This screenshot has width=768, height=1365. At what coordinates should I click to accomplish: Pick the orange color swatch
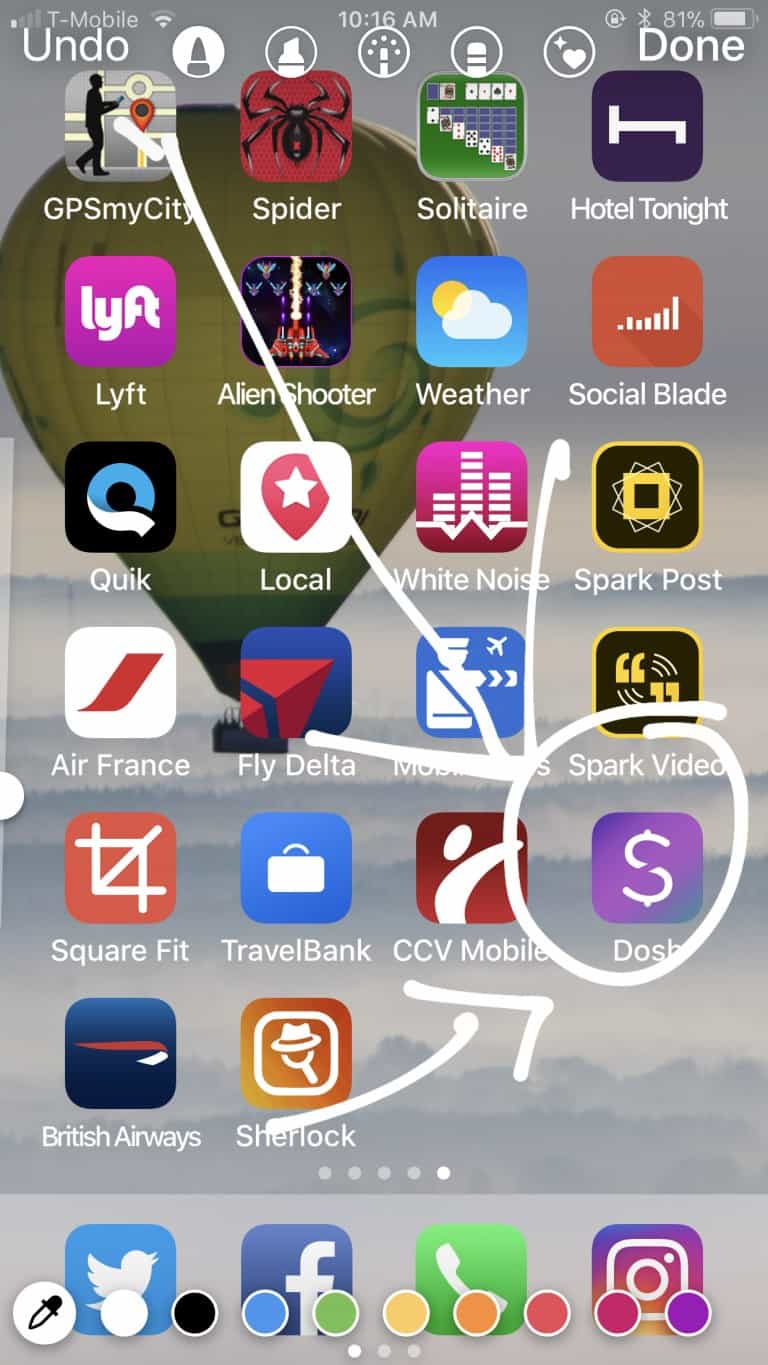(x=477, y=1313)
